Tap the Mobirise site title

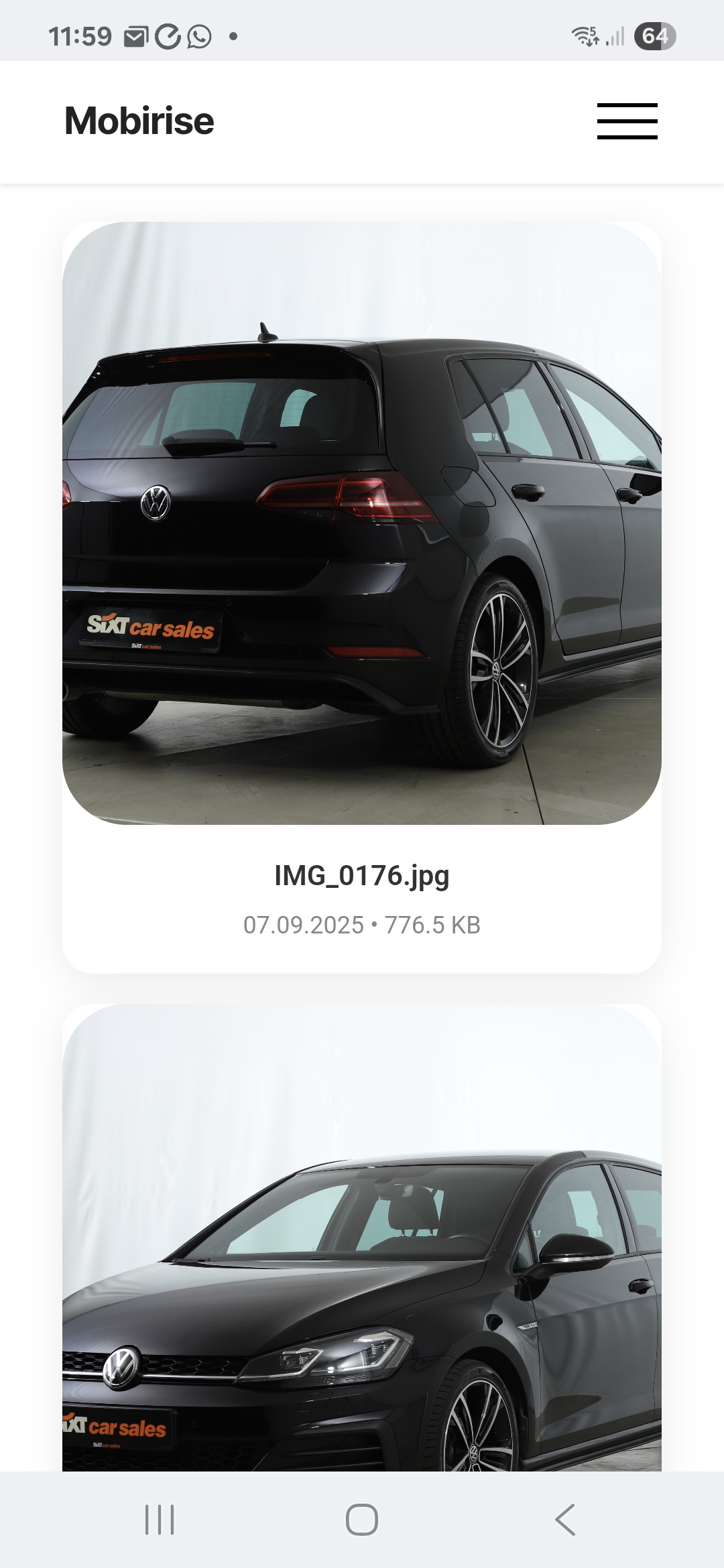click(139, 121)
